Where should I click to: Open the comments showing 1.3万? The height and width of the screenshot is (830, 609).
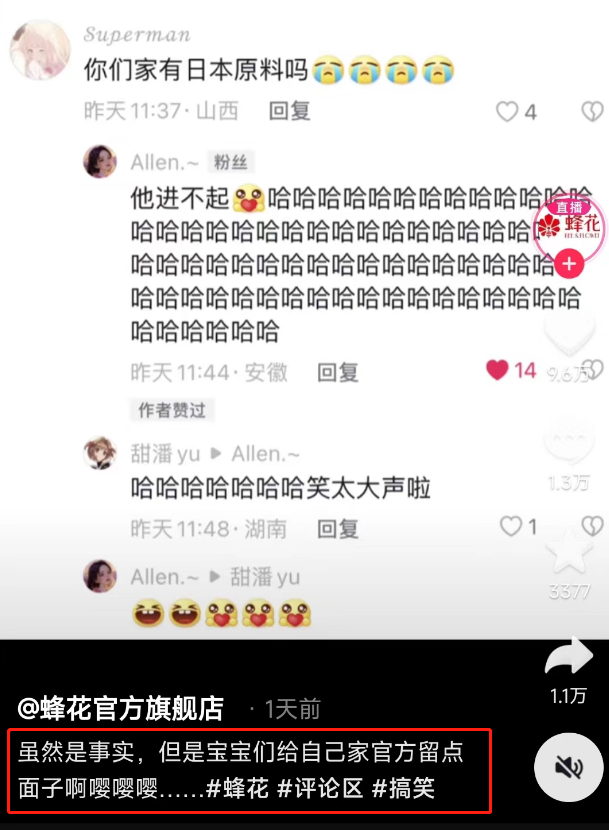tap(568, 443)
